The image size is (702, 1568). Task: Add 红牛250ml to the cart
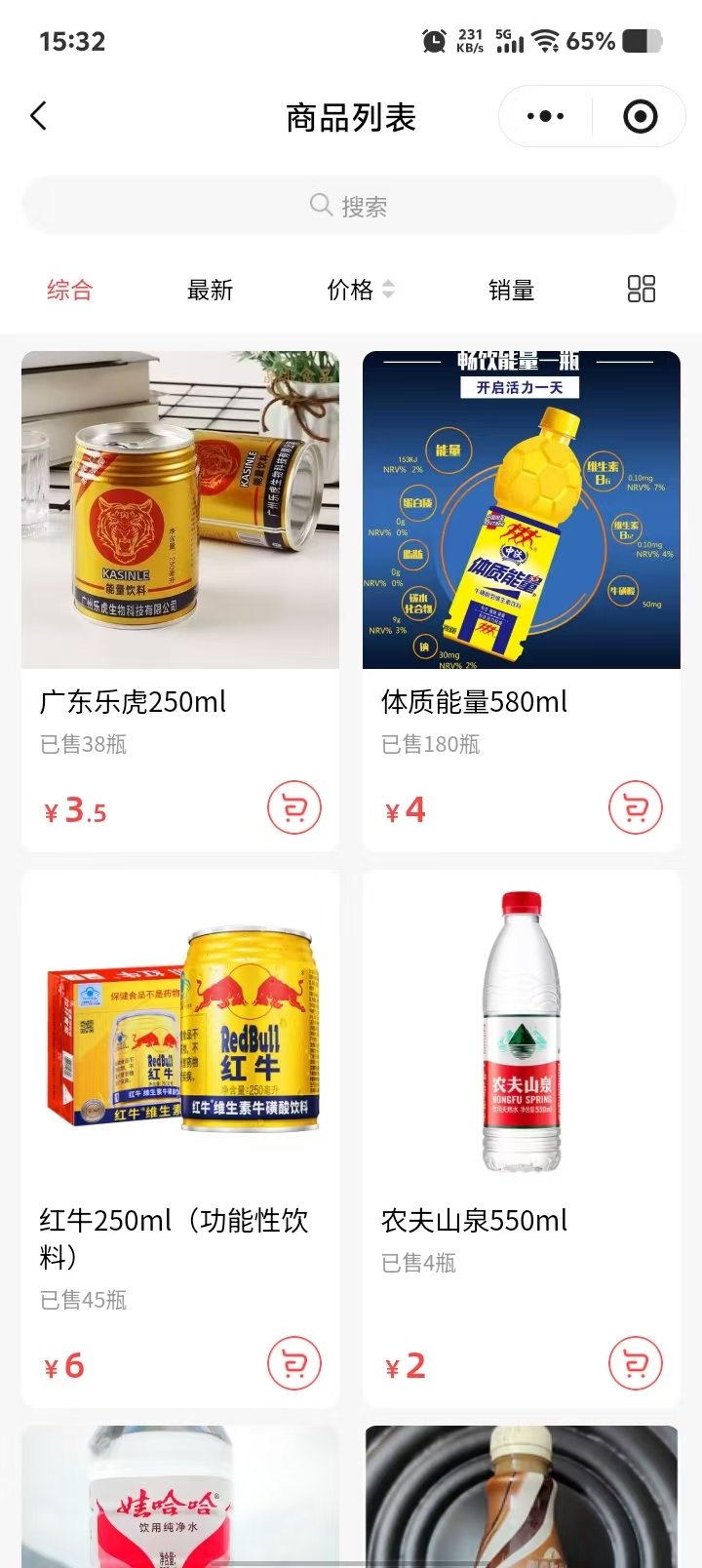pyautogui.click(x=294, y=1364)
